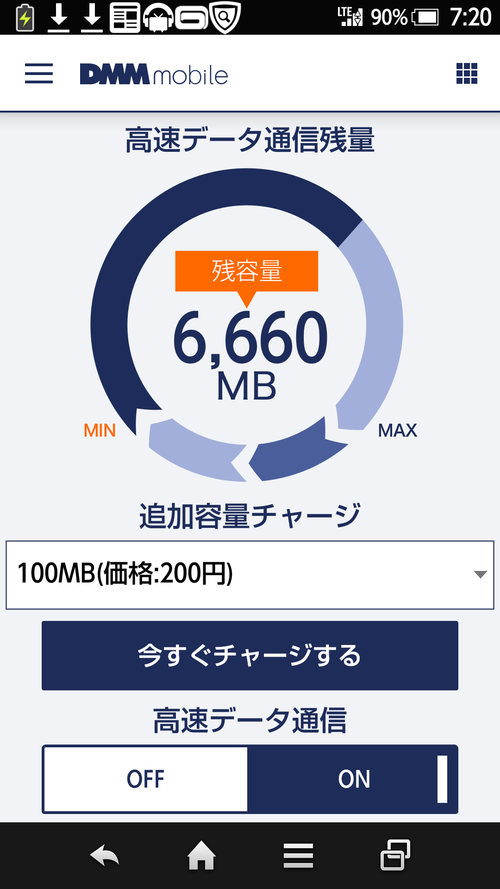
Task: Switch high-speed data to OFF
Action: pyautogui.click(x=146, y=779)
